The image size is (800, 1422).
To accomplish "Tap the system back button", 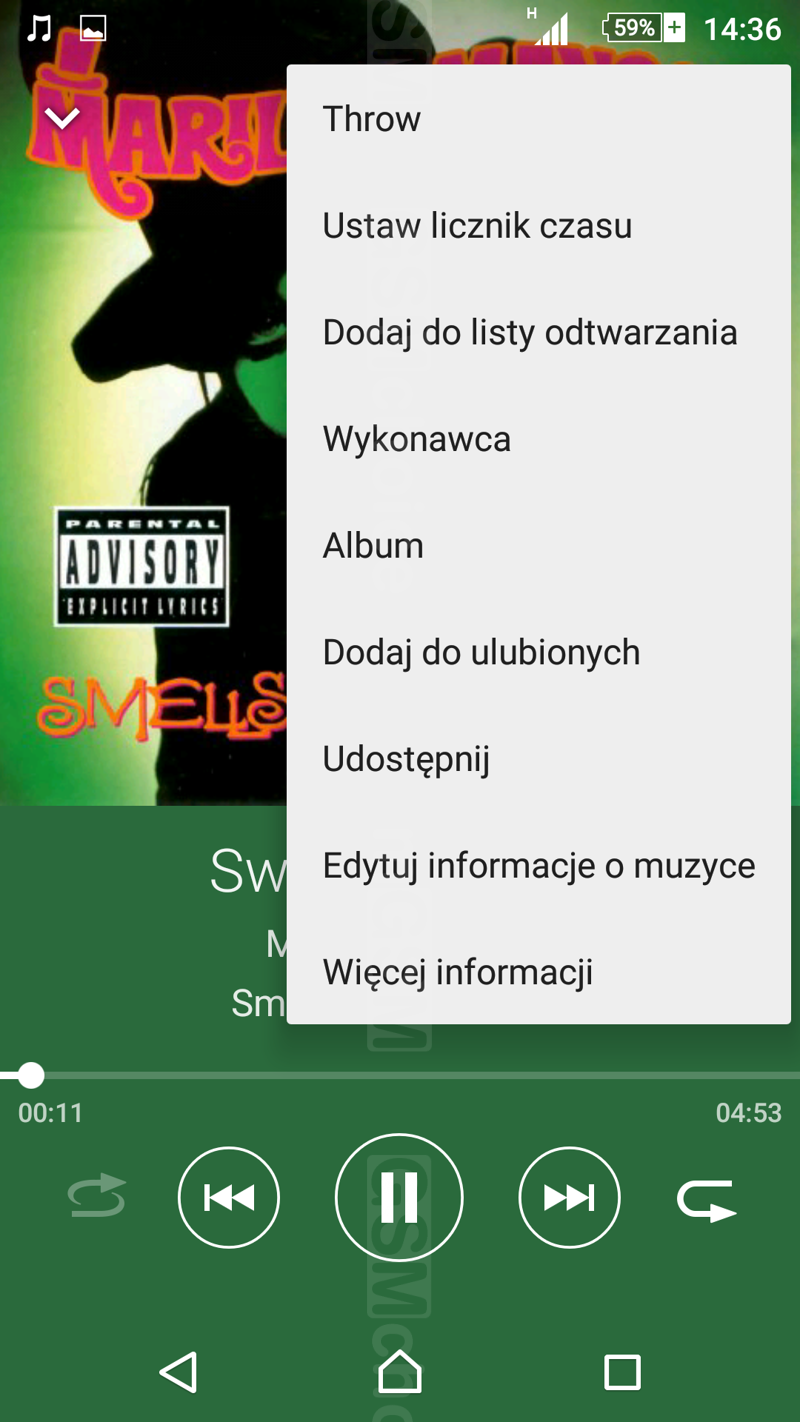I will (x=179, y=1373).
